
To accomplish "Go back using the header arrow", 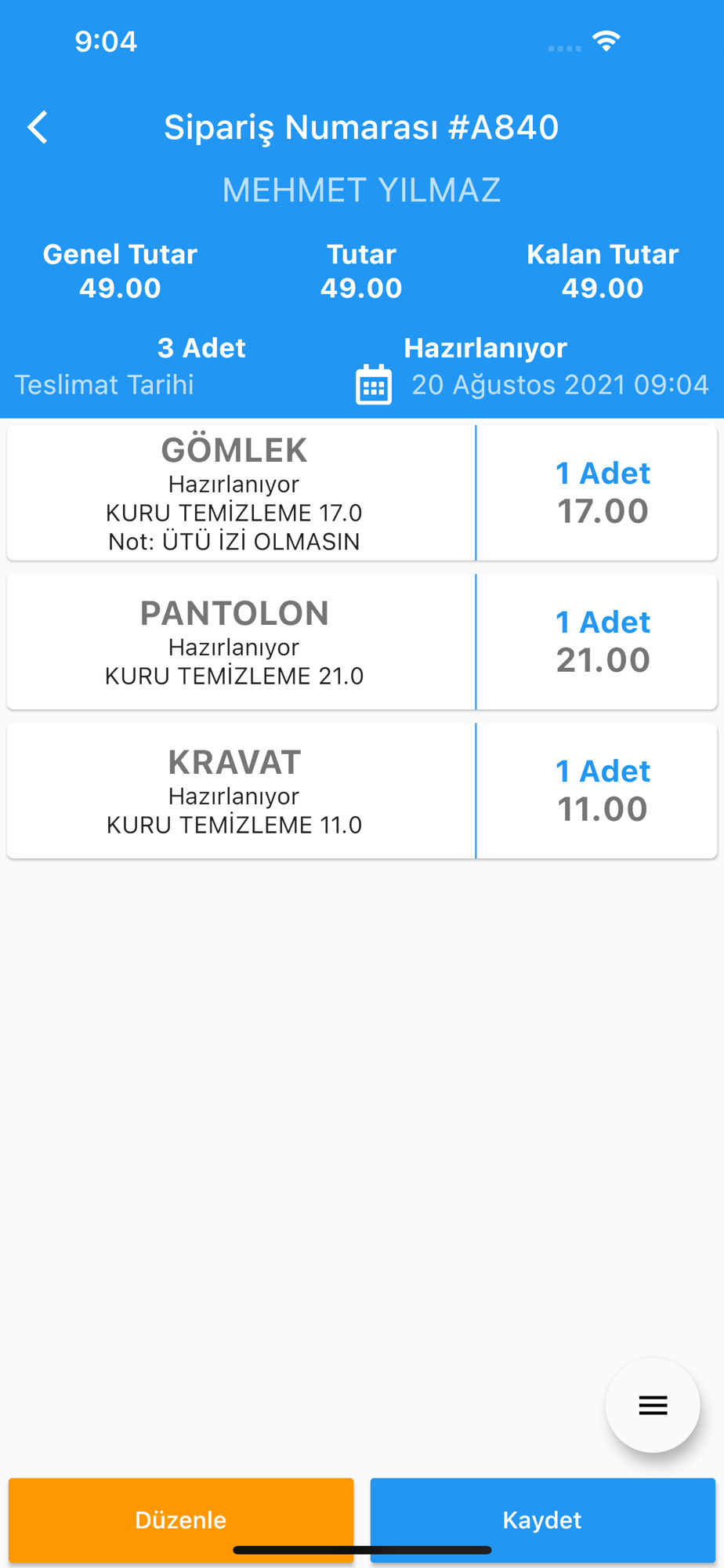I will (x=38, y=127).
